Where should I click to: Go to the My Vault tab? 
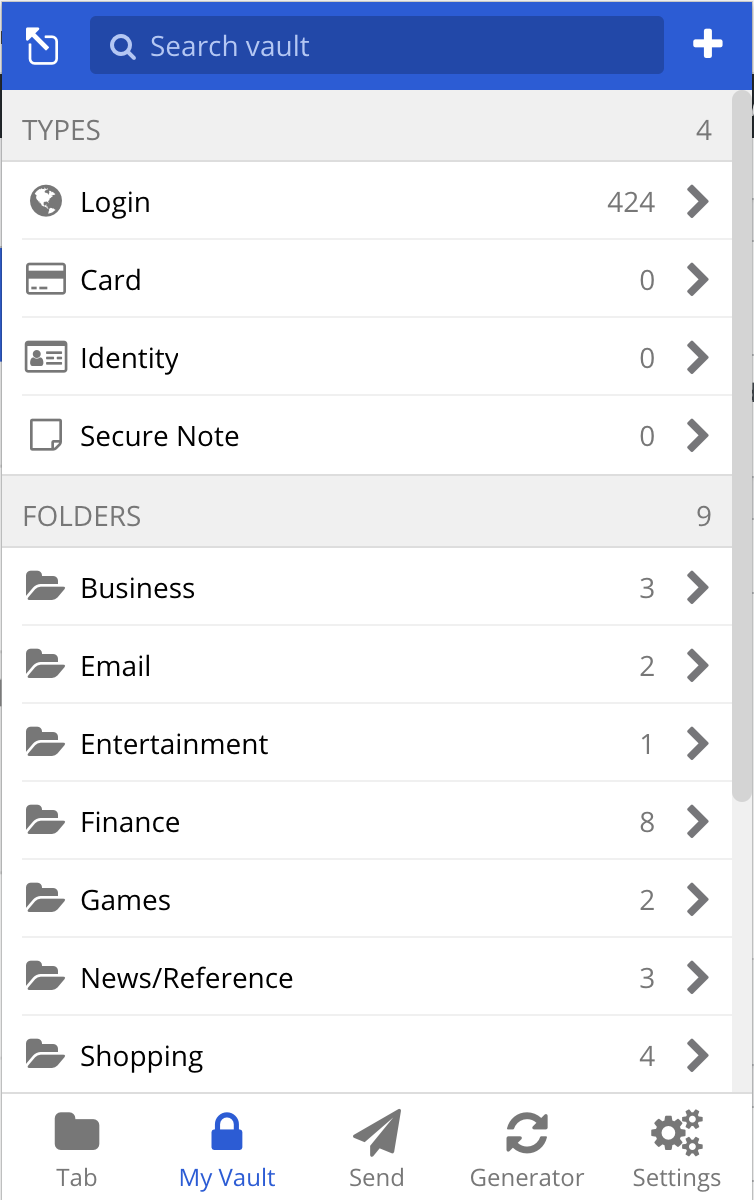pos(227,1150)
